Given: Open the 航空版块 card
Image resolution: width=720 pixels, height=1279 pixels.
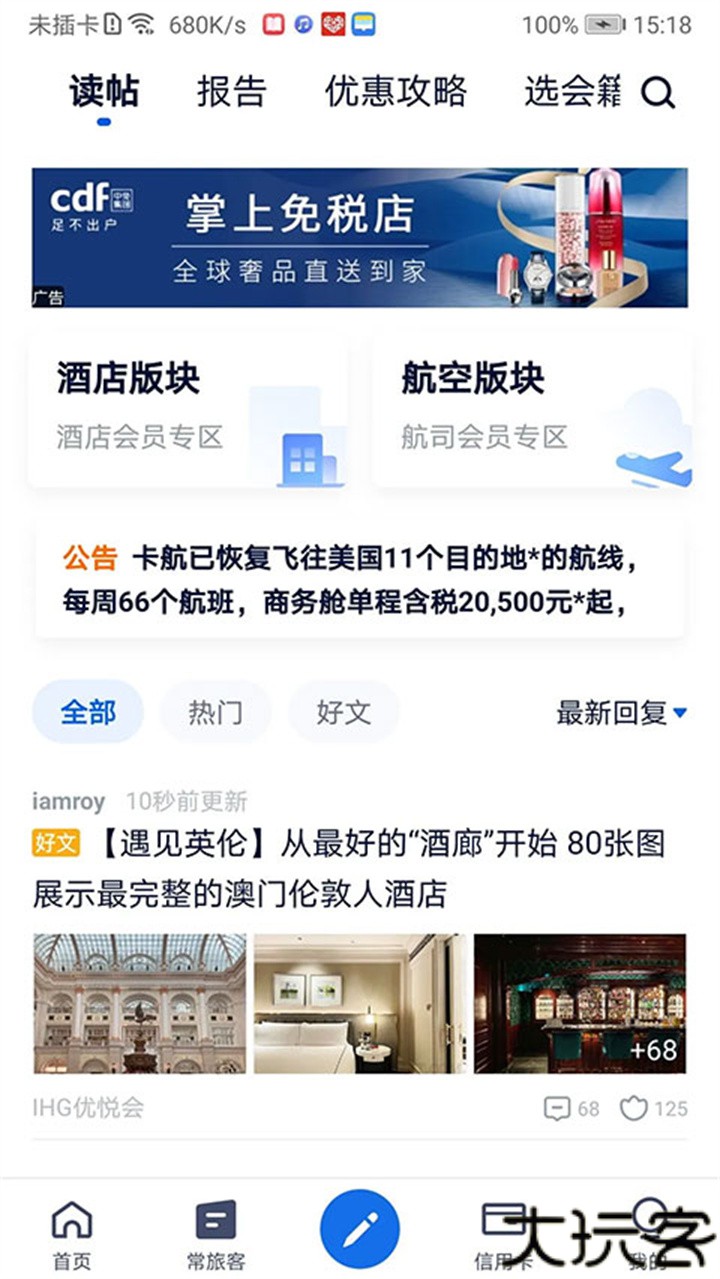Looking at the screenshot, I should click(x=532, y=411).
